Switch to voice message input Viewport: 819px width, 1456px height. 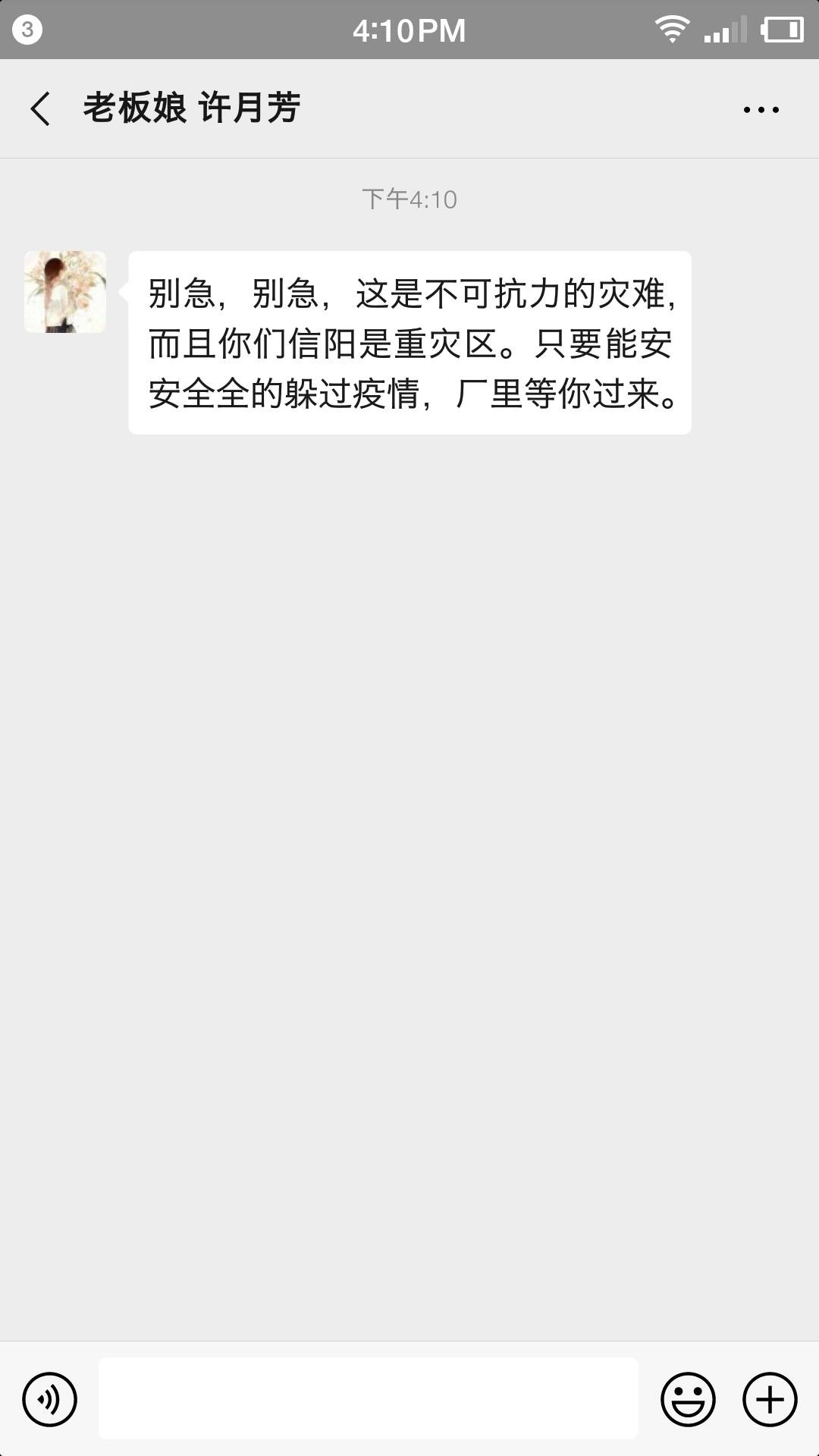pos(50,1399)
